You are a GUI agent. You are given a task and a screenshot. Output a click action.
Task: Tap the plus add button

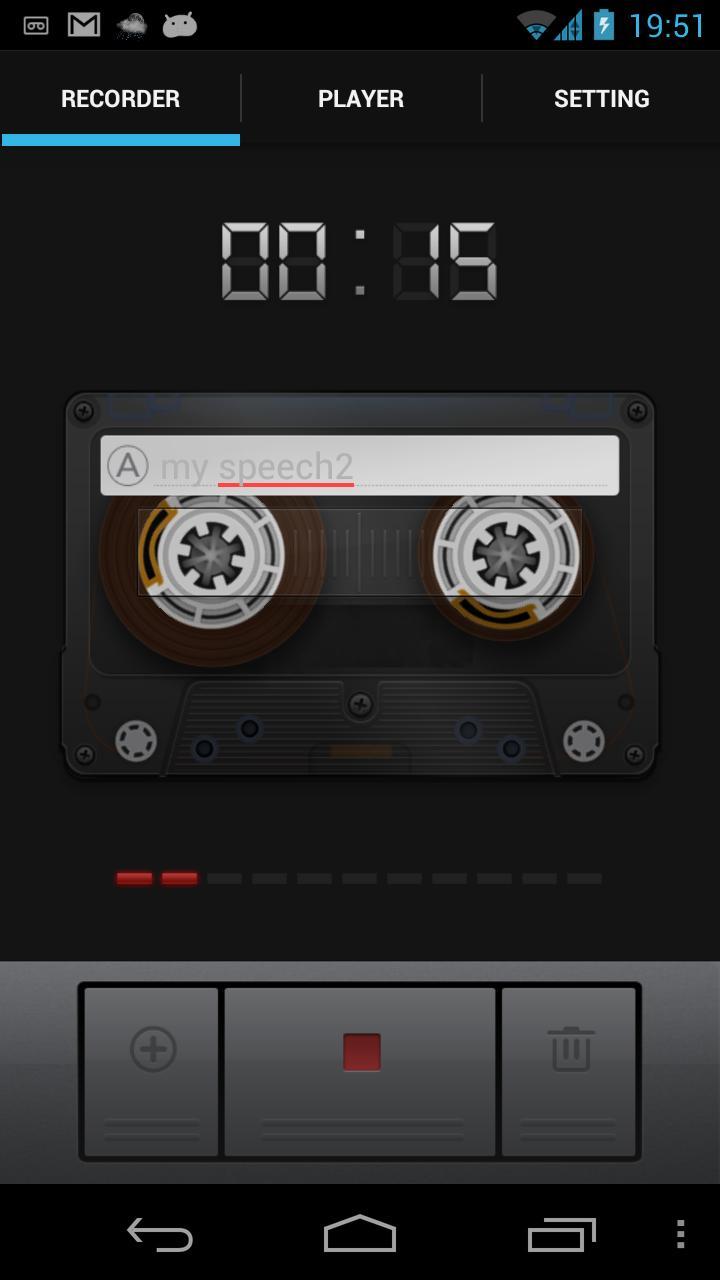pos(153,1050)
